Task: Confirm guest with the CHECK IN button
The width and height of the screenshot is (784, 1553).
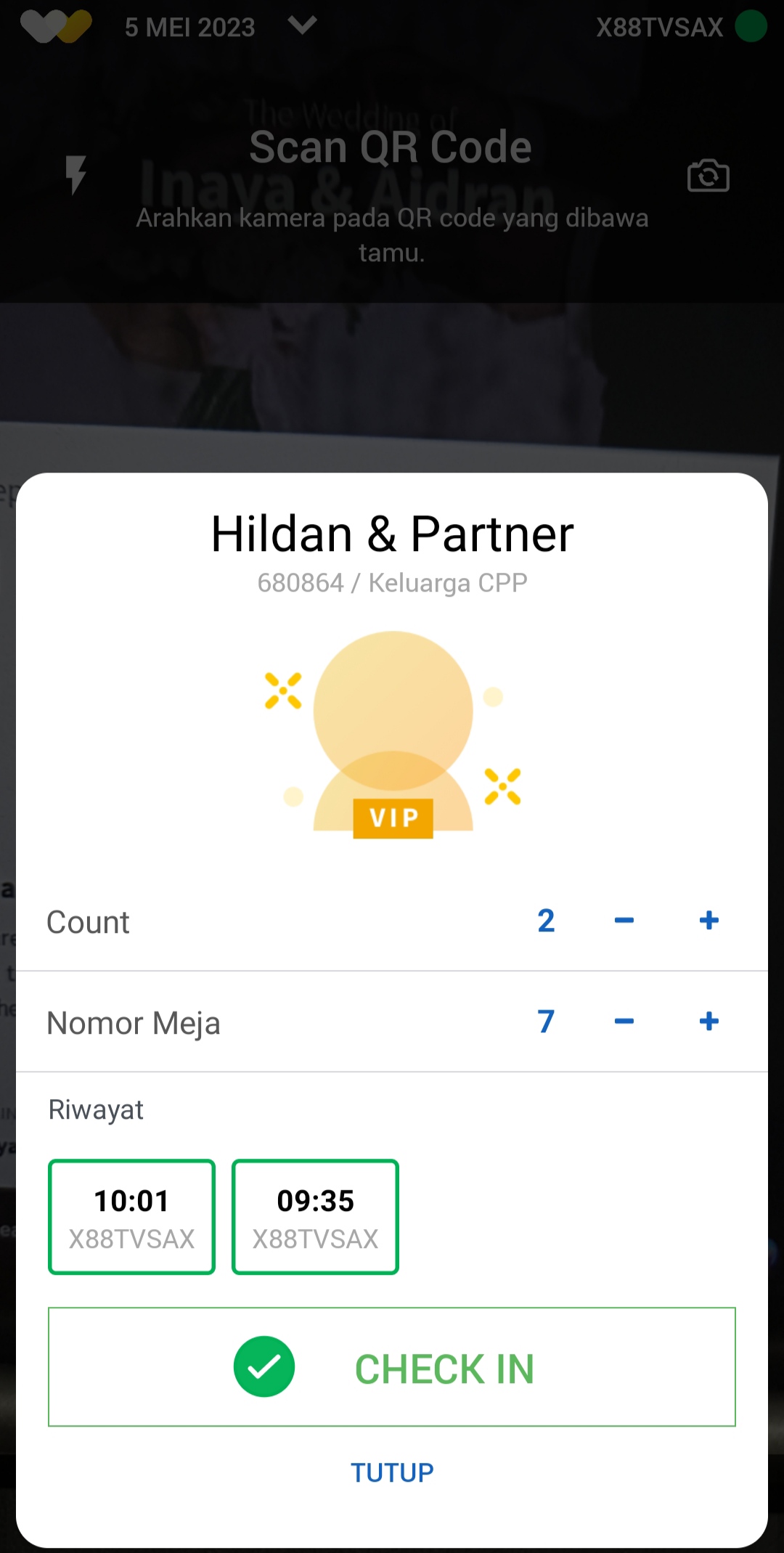Action: click(x=392, y=1367)
